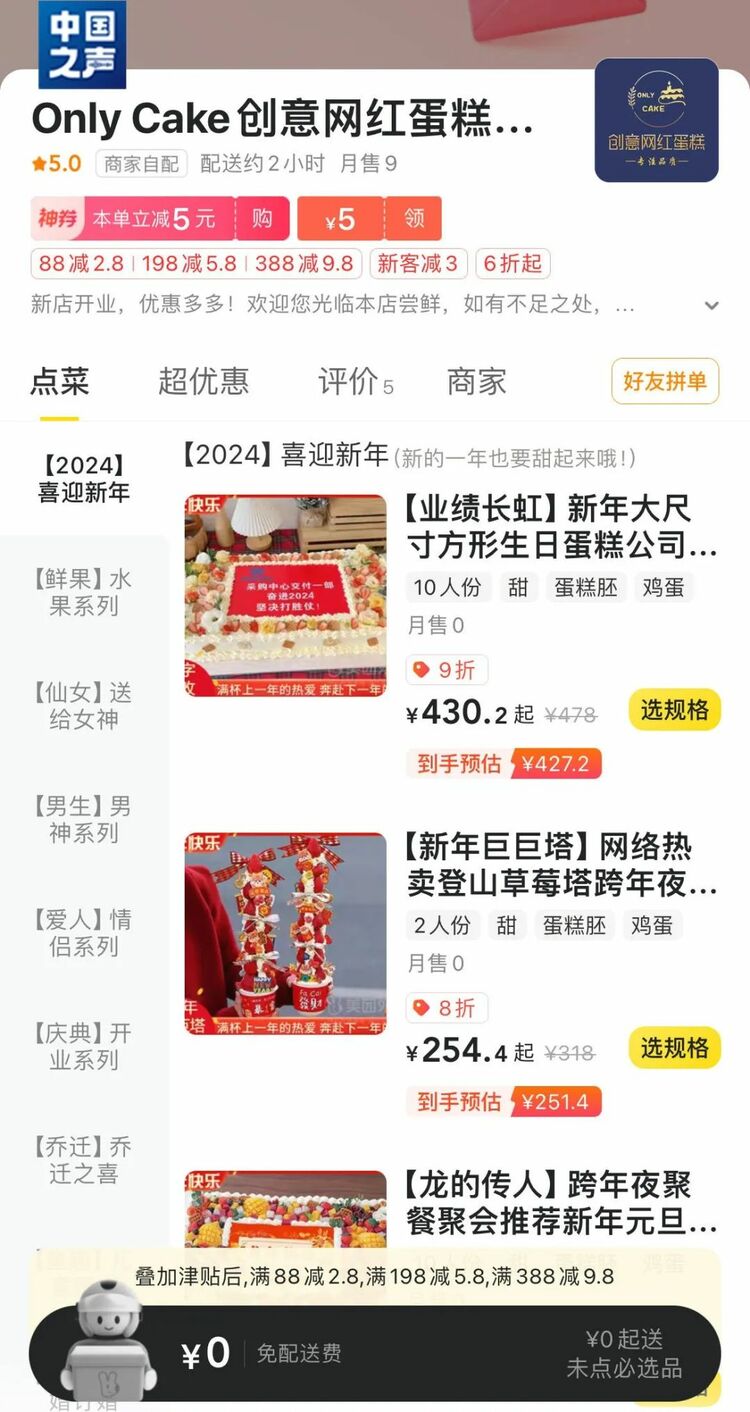Viewport: 750px width, 1412px height.
Task: Tap the 5.0 star rating icon
Action: tap(38, 162)
